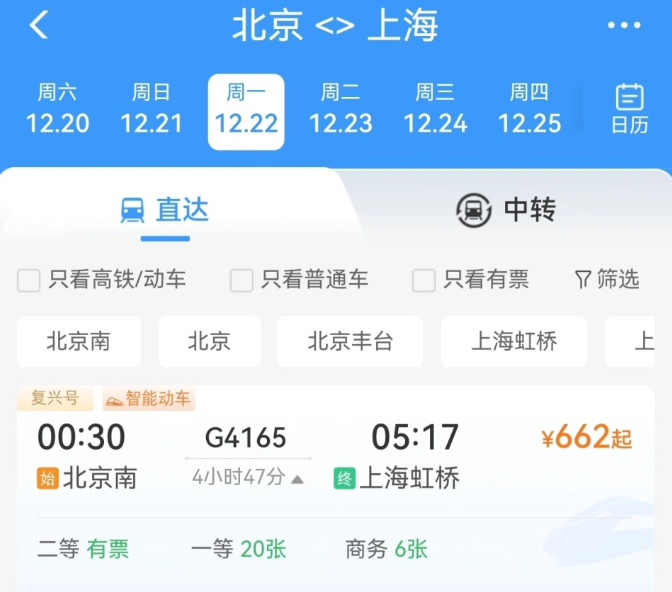Select date 周六 12.20
This screenshot has height=592, width=672.
pyautogui.click(x=57, y=109)
